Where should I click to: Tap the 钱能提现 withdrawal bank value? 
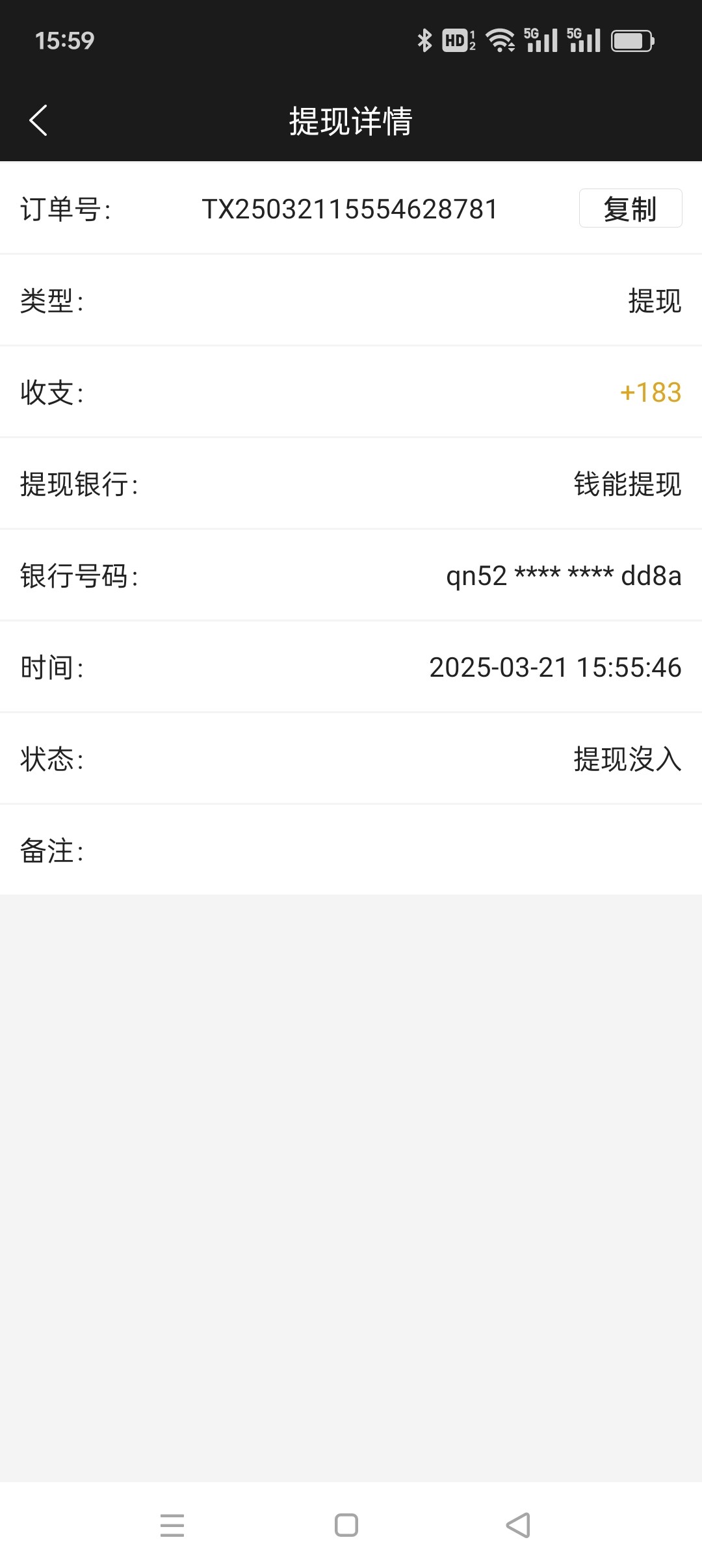[625, 484]
